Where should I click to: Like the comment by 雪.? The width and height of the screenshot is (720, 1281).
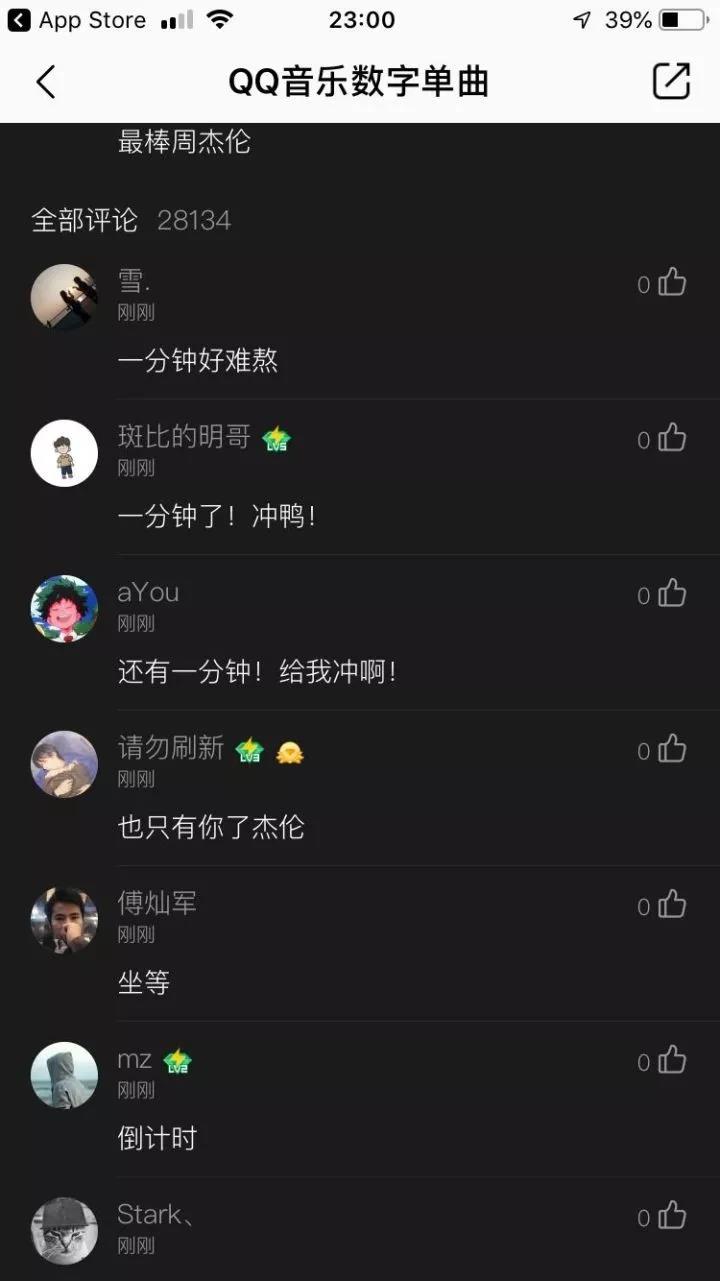tap(672, 283)
